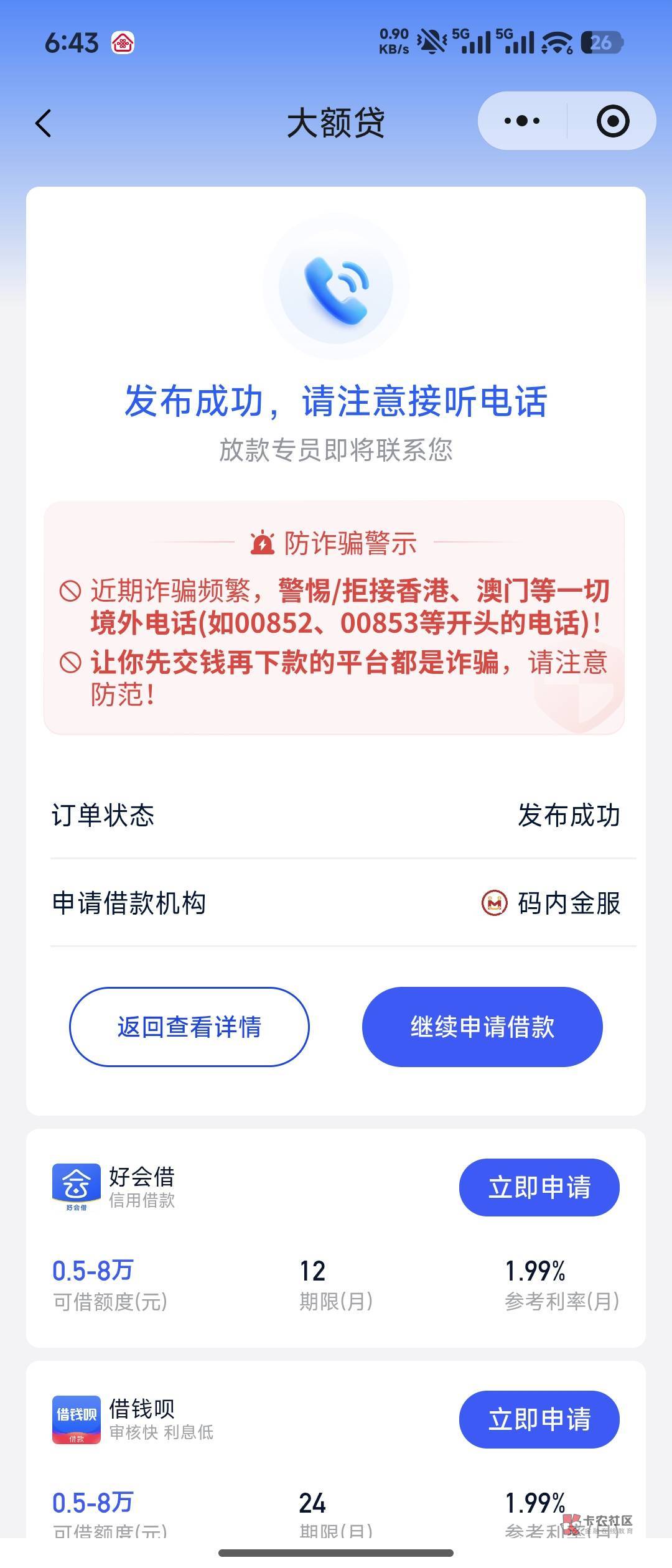Tap 返回查看详情 button
Screen dimensions: 672x1568
click(189, 1027)
